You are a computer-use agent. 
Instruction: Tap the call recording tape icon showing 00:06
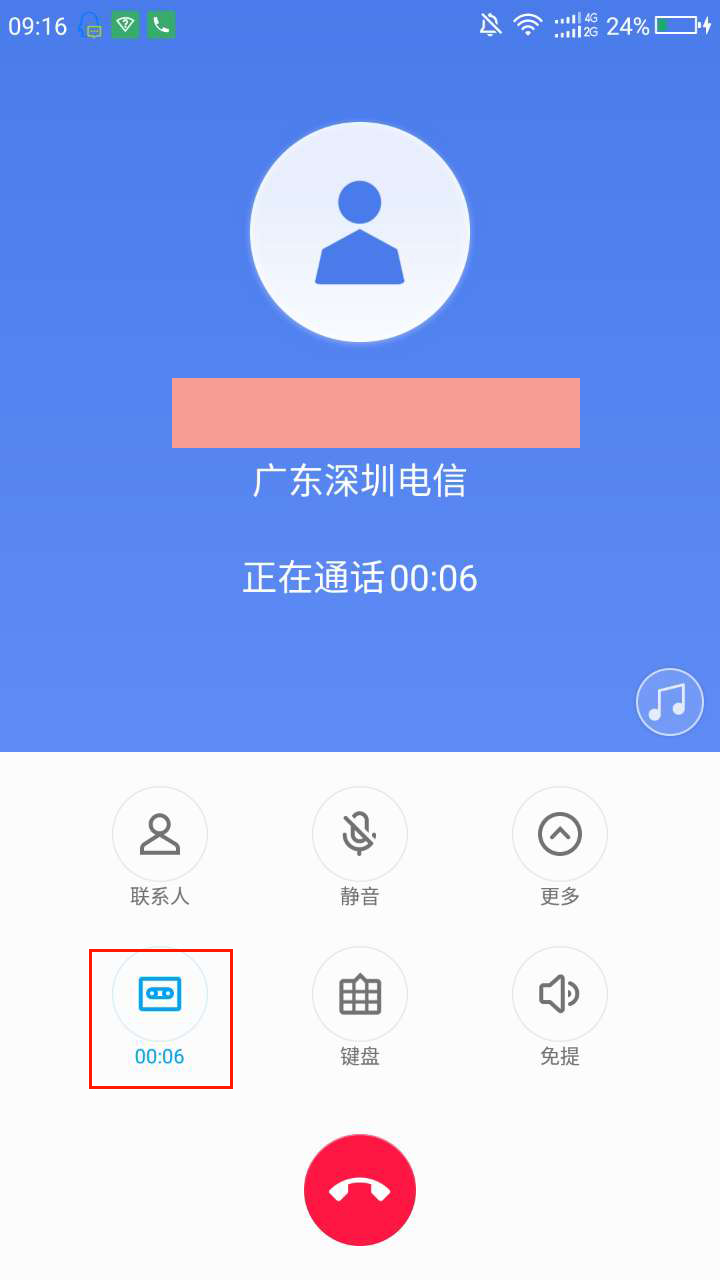(x=160, y=994)
